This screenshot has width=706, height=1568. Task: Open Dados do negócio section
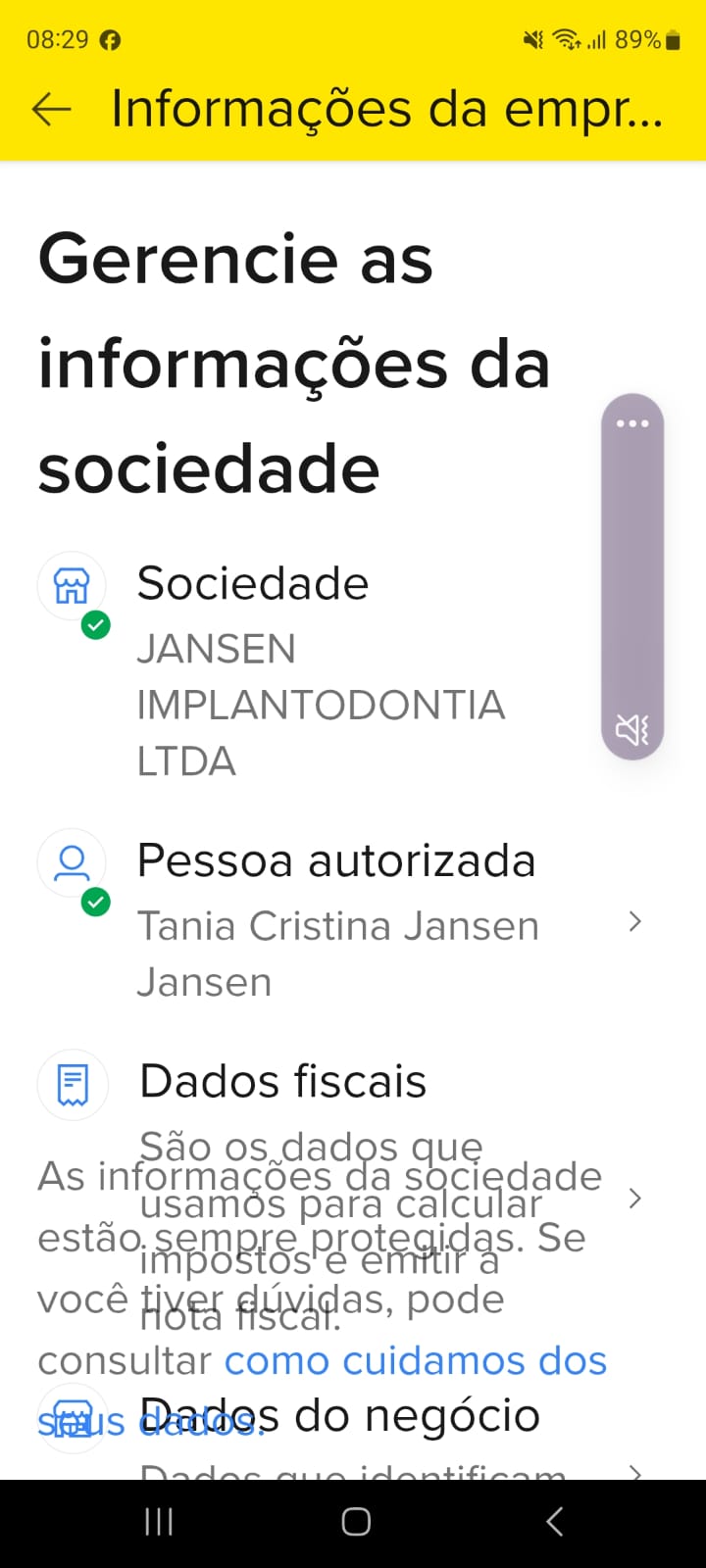[339, 1415]
